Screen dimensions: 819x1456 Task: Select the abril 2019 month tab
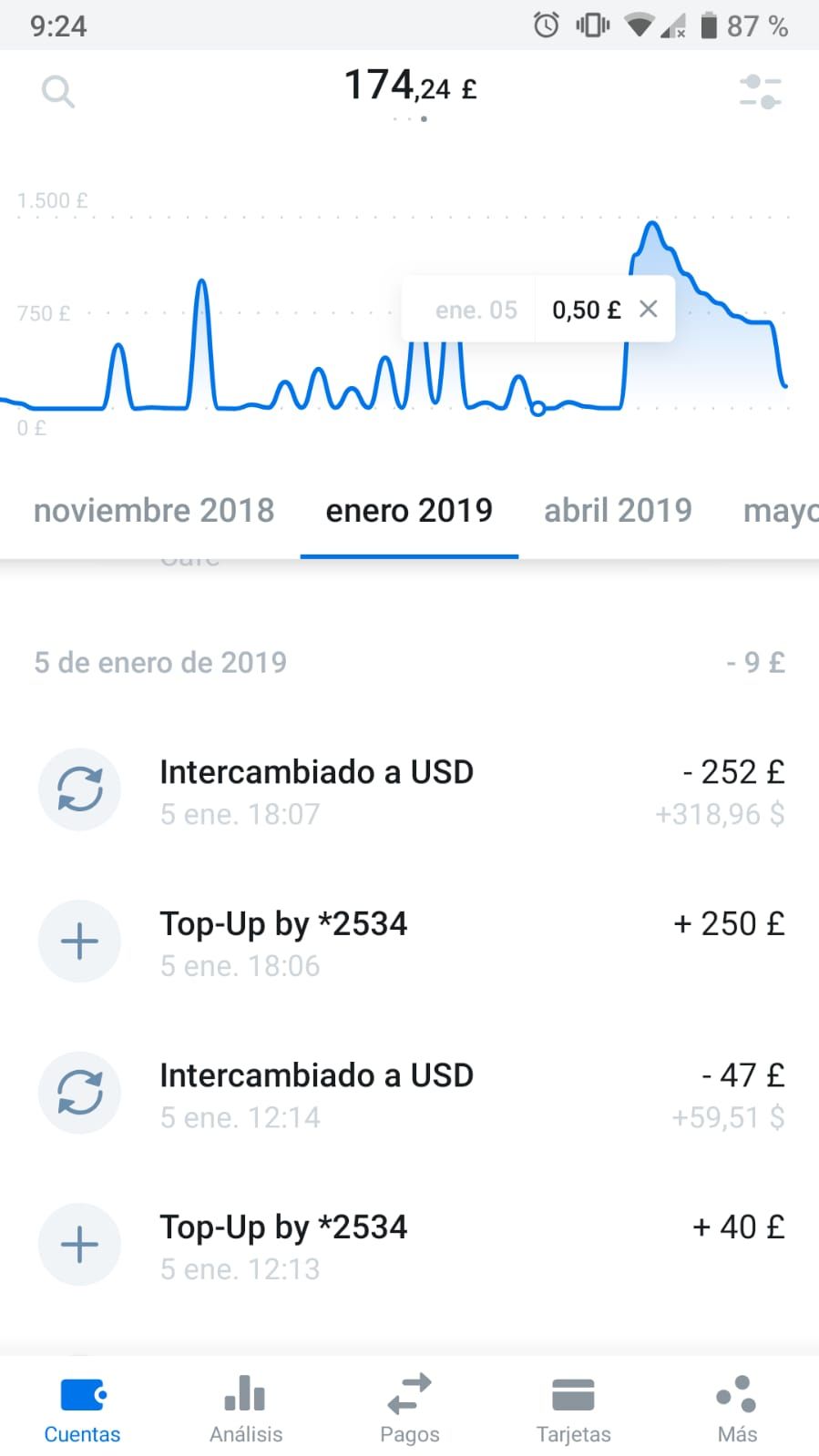click(618, 511)
